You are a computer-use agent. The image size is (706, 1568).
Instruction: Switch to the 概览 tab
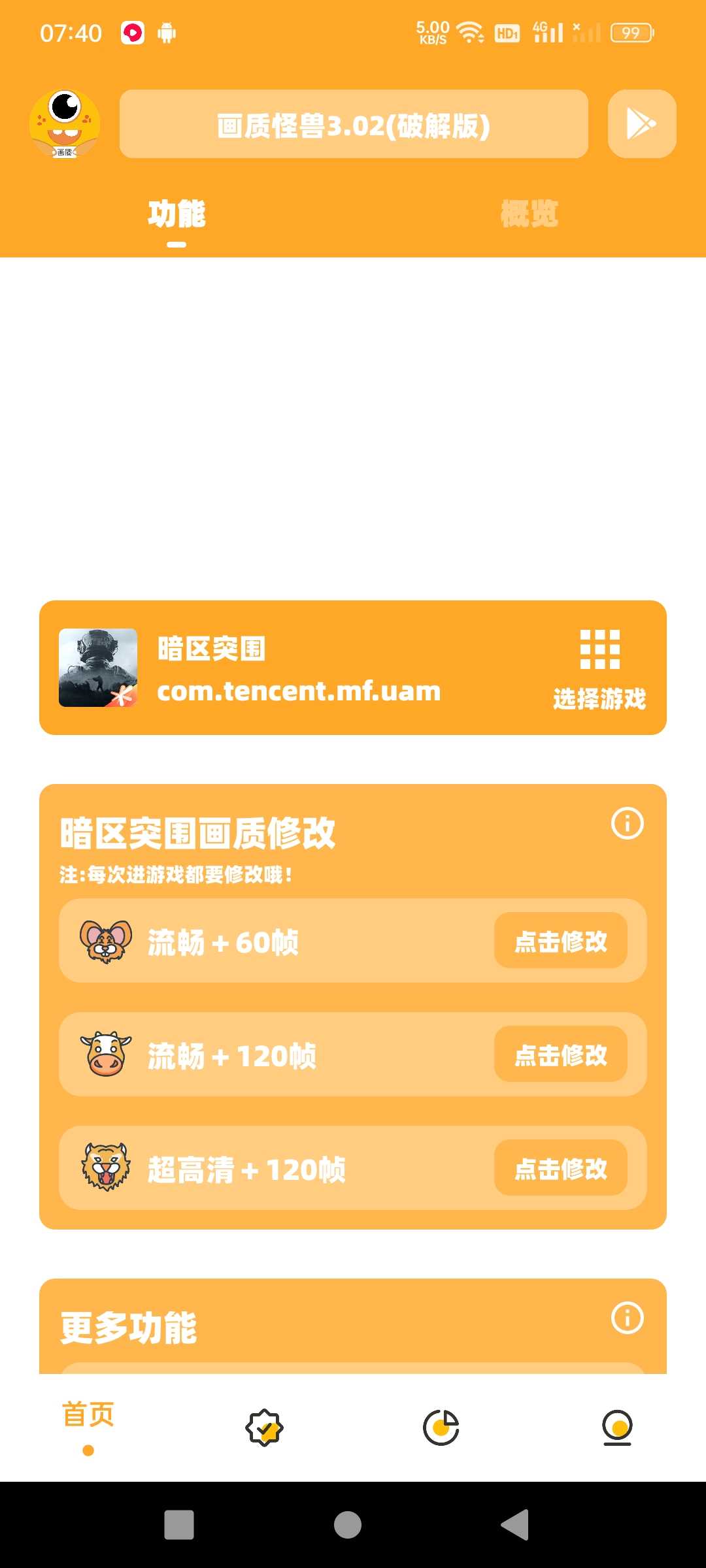529,214
